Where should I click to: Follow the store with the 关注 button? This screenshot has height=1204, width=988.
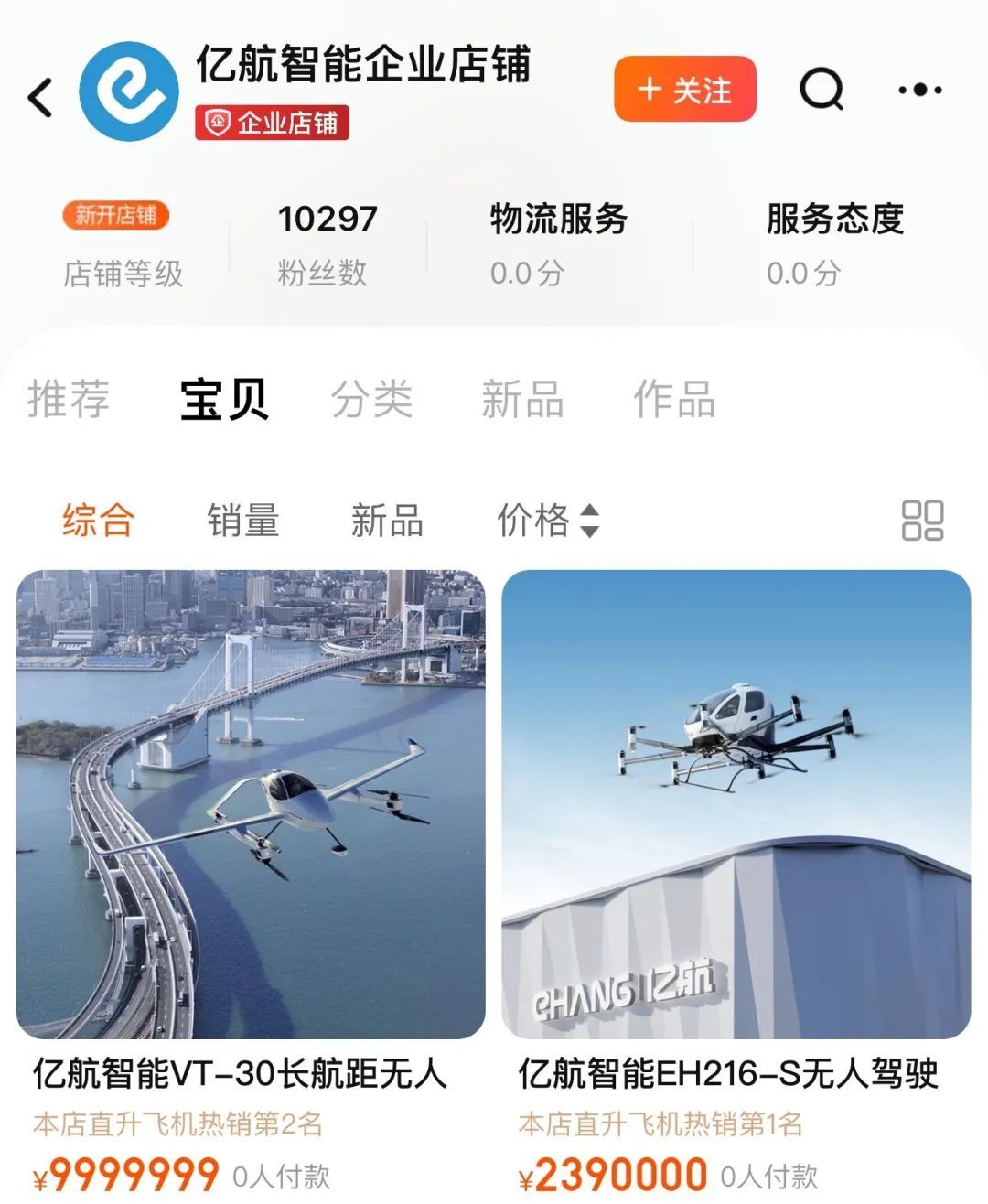(685, 90)
